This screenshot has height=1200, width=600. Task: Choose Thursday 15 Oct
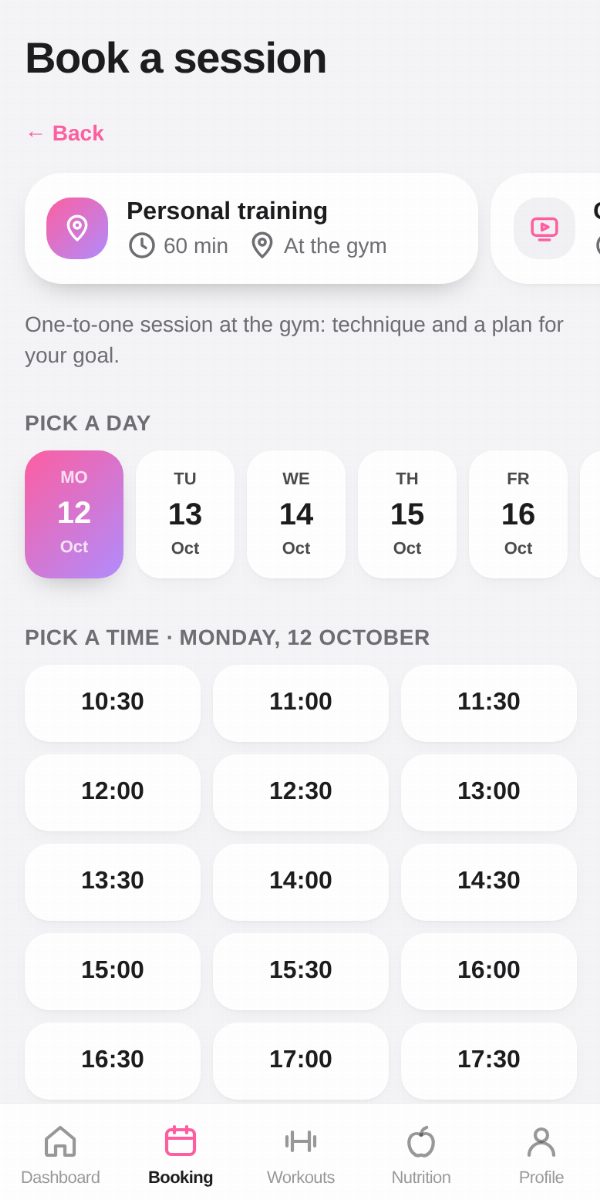407,514
